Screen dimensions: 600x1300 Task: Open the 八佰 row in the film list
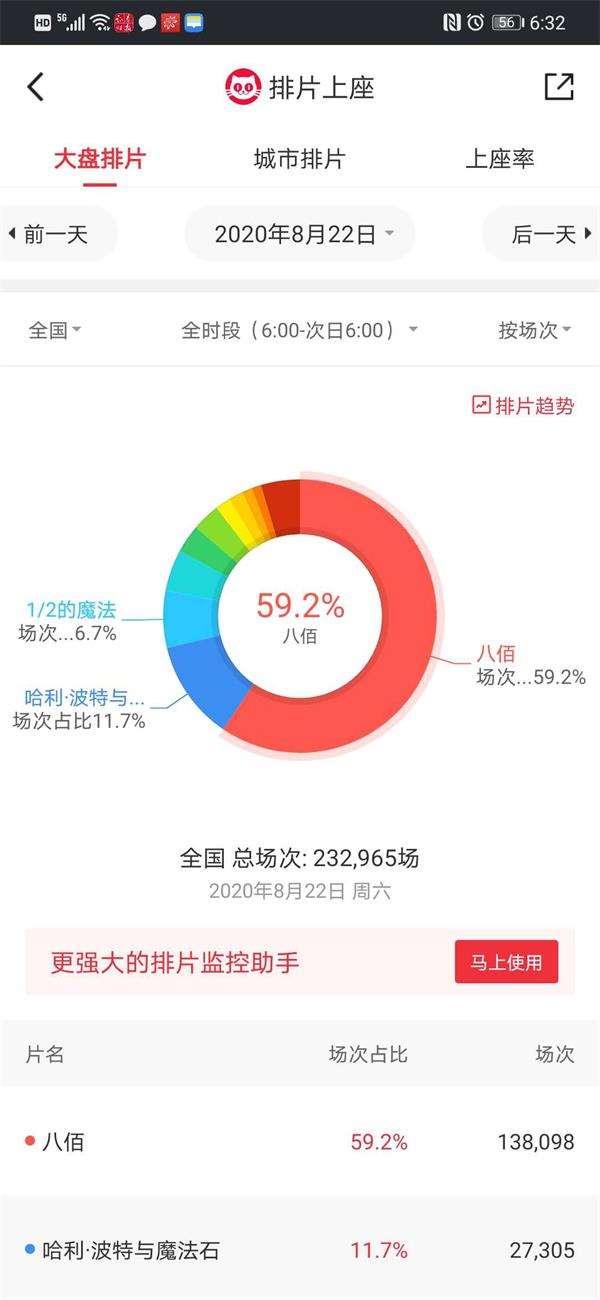click(300, 1141)
